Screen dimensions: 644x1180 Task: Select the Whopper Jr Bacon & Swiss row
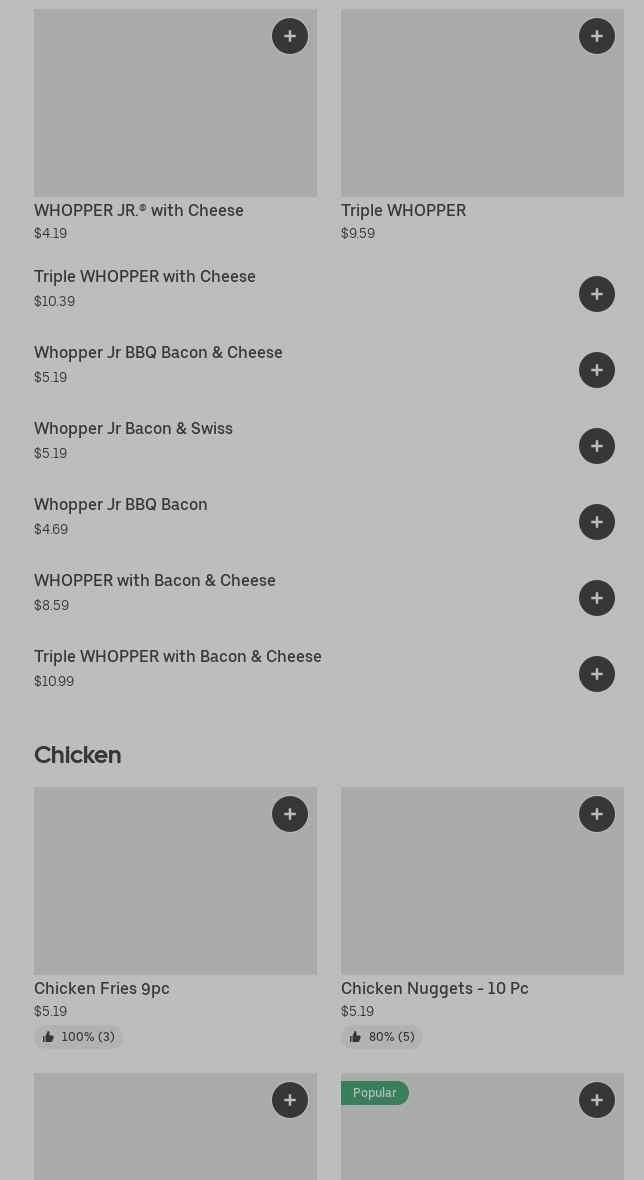(x=133, y=429)
